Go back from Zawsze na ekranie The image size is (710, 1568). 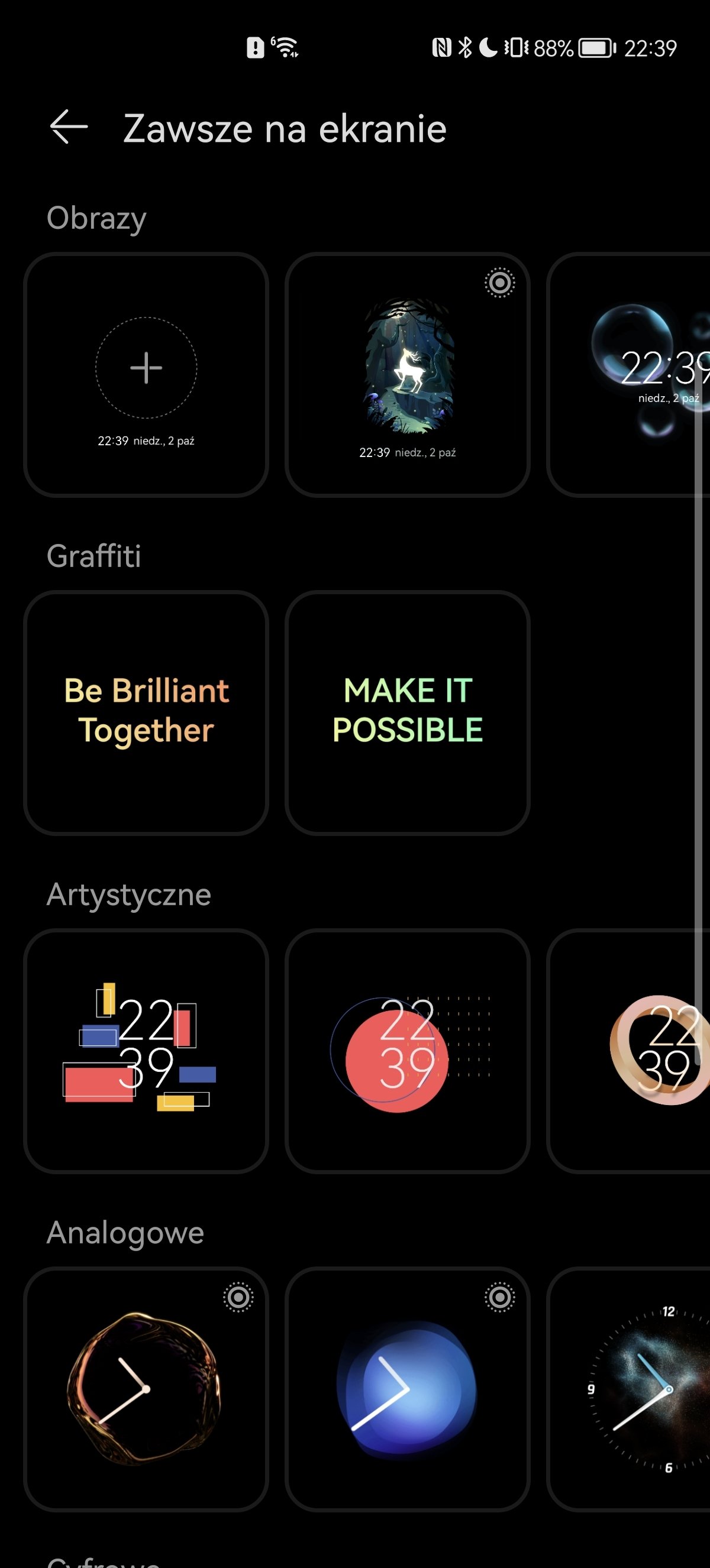pos(68,128)
